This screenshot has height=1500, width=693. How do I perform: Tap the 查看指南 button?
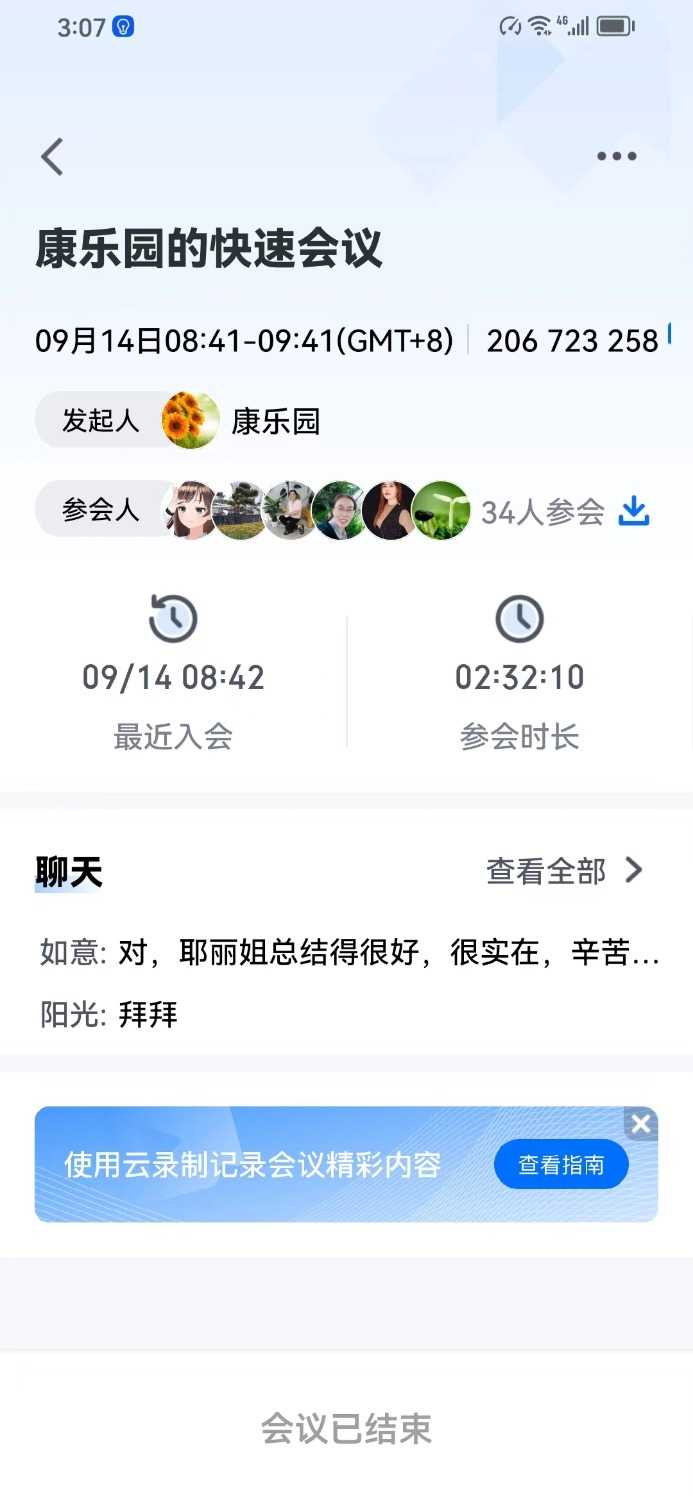pyautogui.click(x=561, y=1165)
